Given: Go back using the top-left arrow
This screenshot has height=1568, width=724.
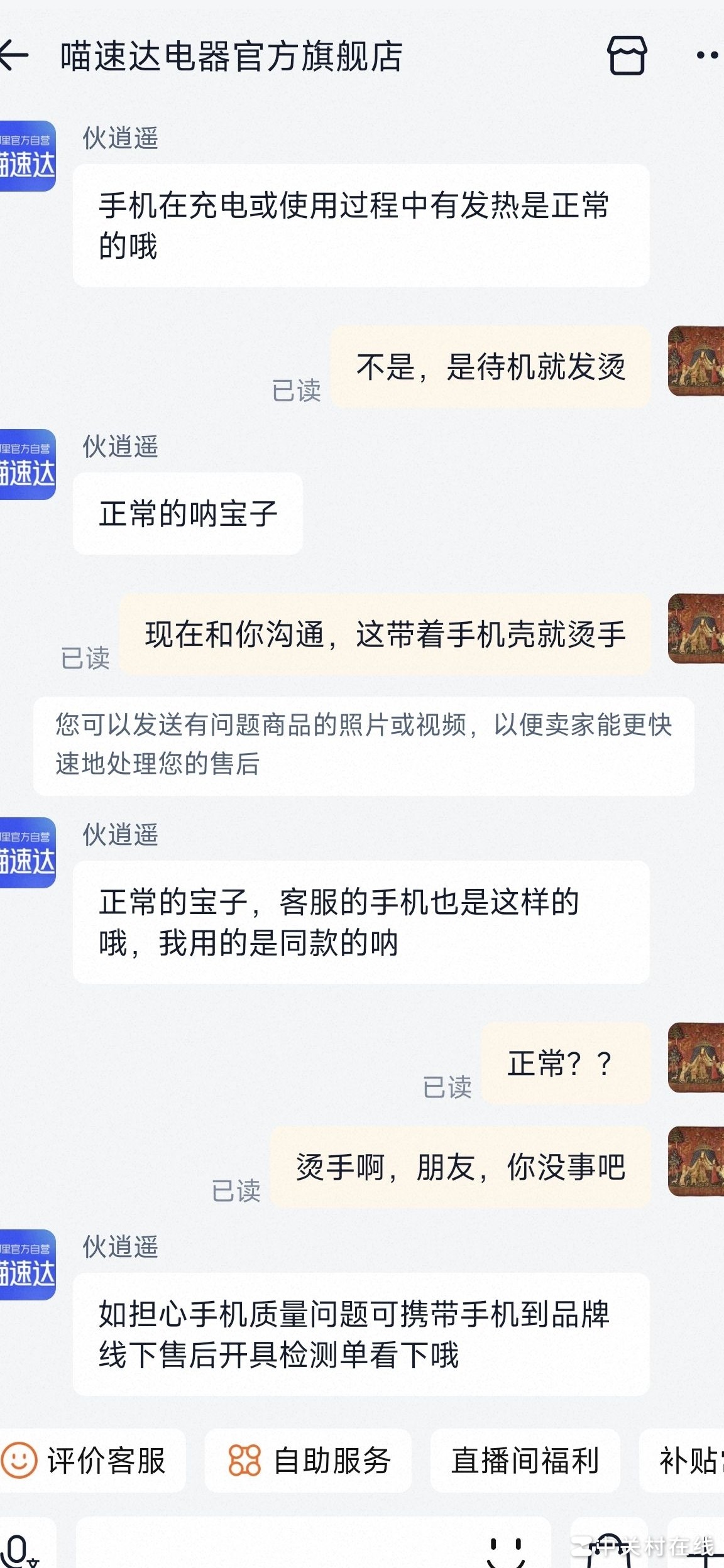Looking at the screenshot, I should point(15,56).
